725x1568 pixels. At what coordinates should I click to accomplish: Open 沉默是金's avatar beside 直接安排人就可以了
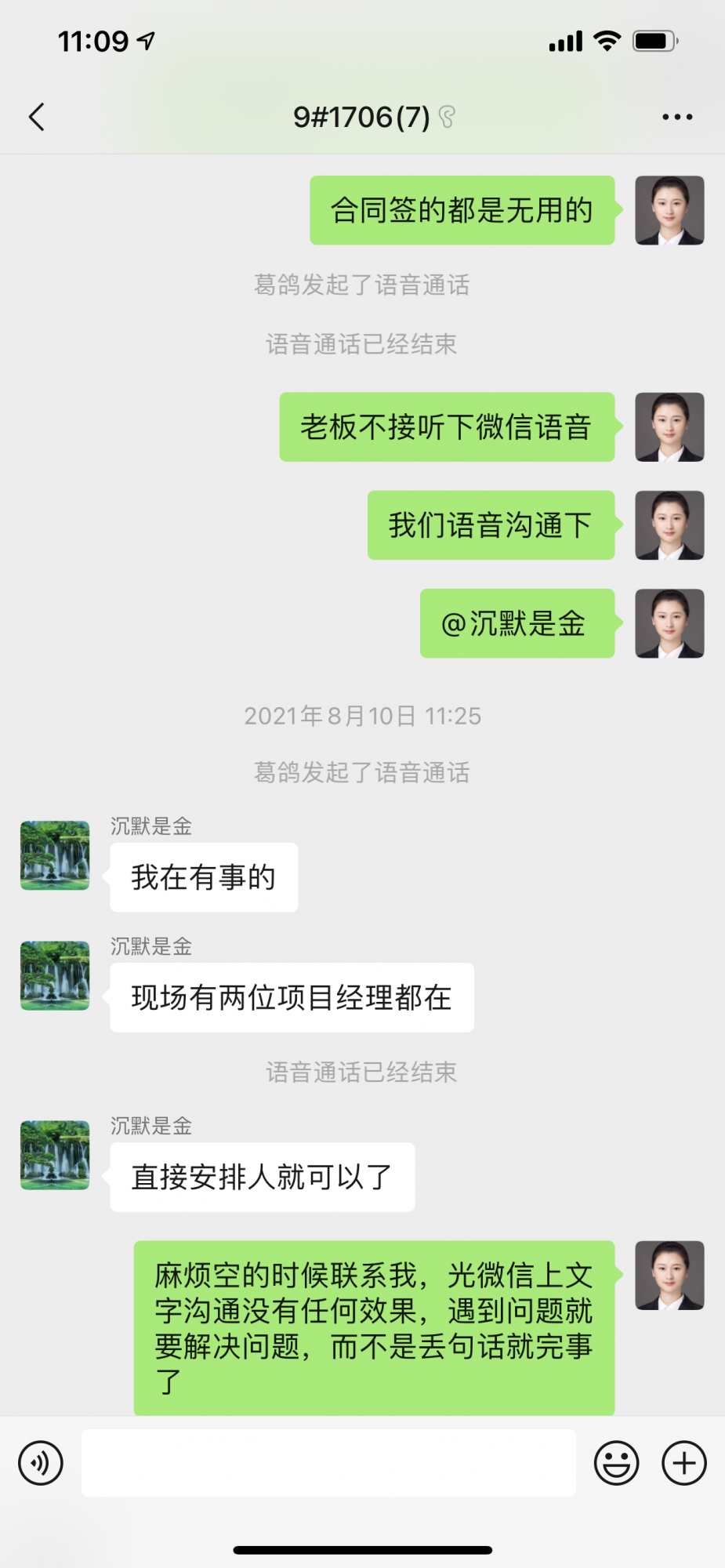pos(55,1155)
